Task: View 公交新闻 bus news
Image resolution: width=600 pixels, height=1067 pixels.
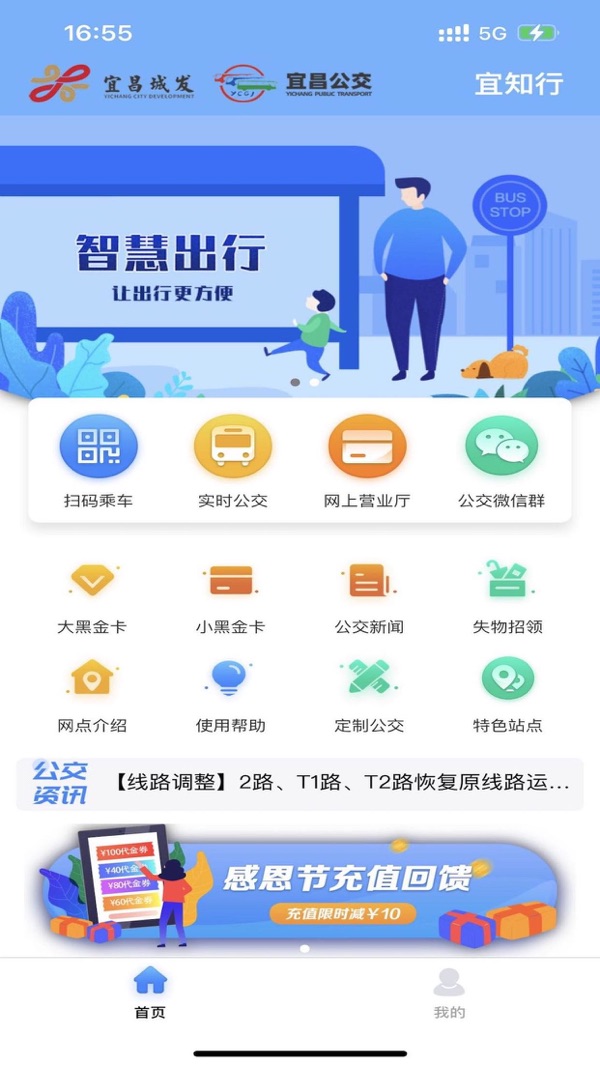Action: point(369,597)
